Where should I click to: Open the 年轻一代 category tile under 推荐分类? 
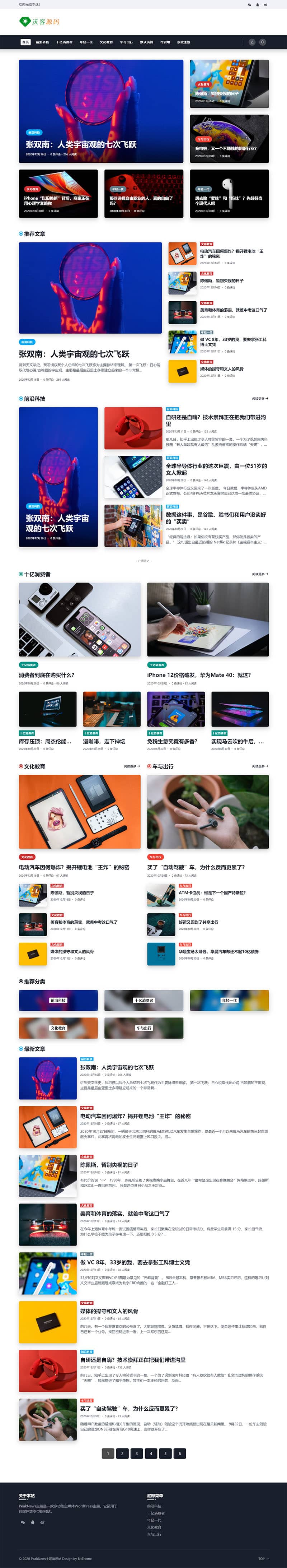point(229,1000)
